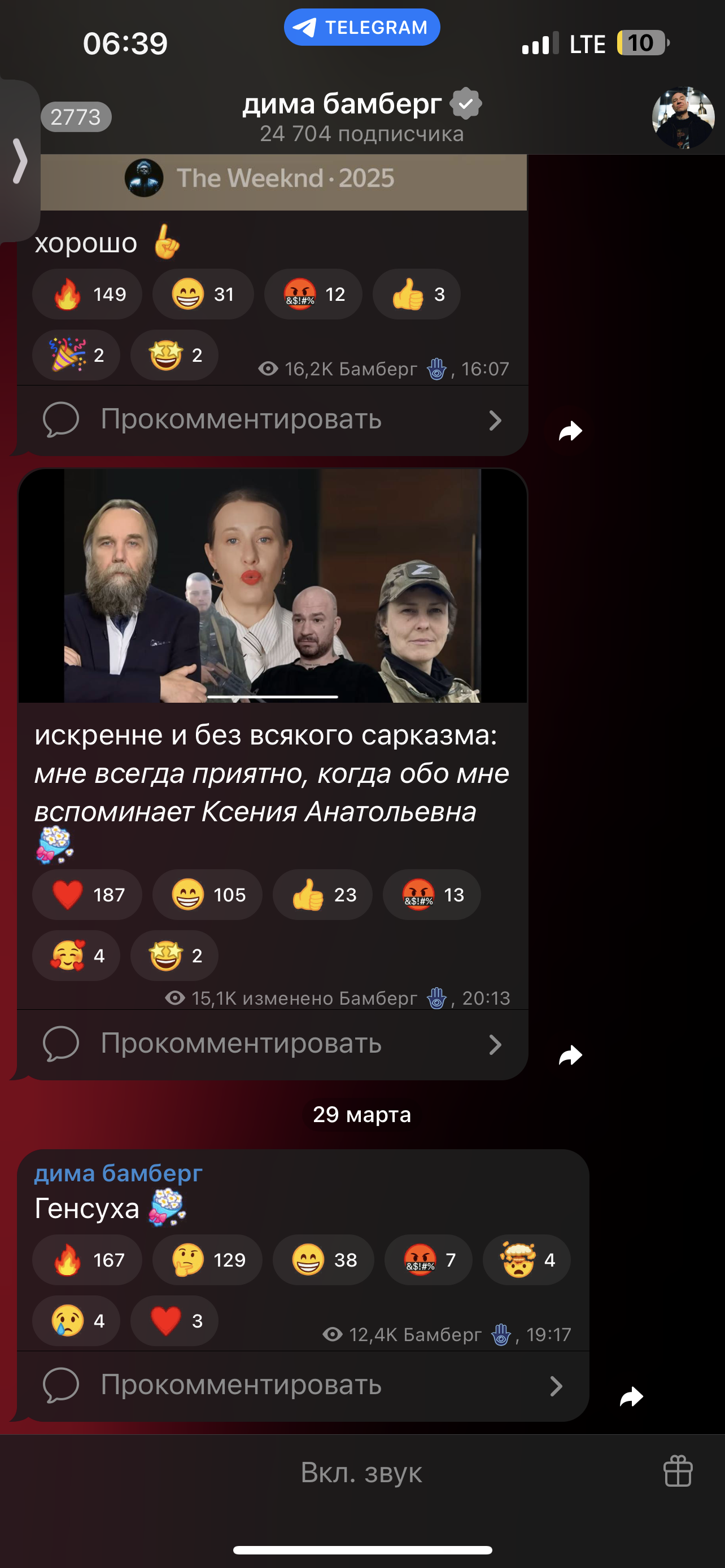Play the video with four people
Screen dimensions: 725x1568
273,585
